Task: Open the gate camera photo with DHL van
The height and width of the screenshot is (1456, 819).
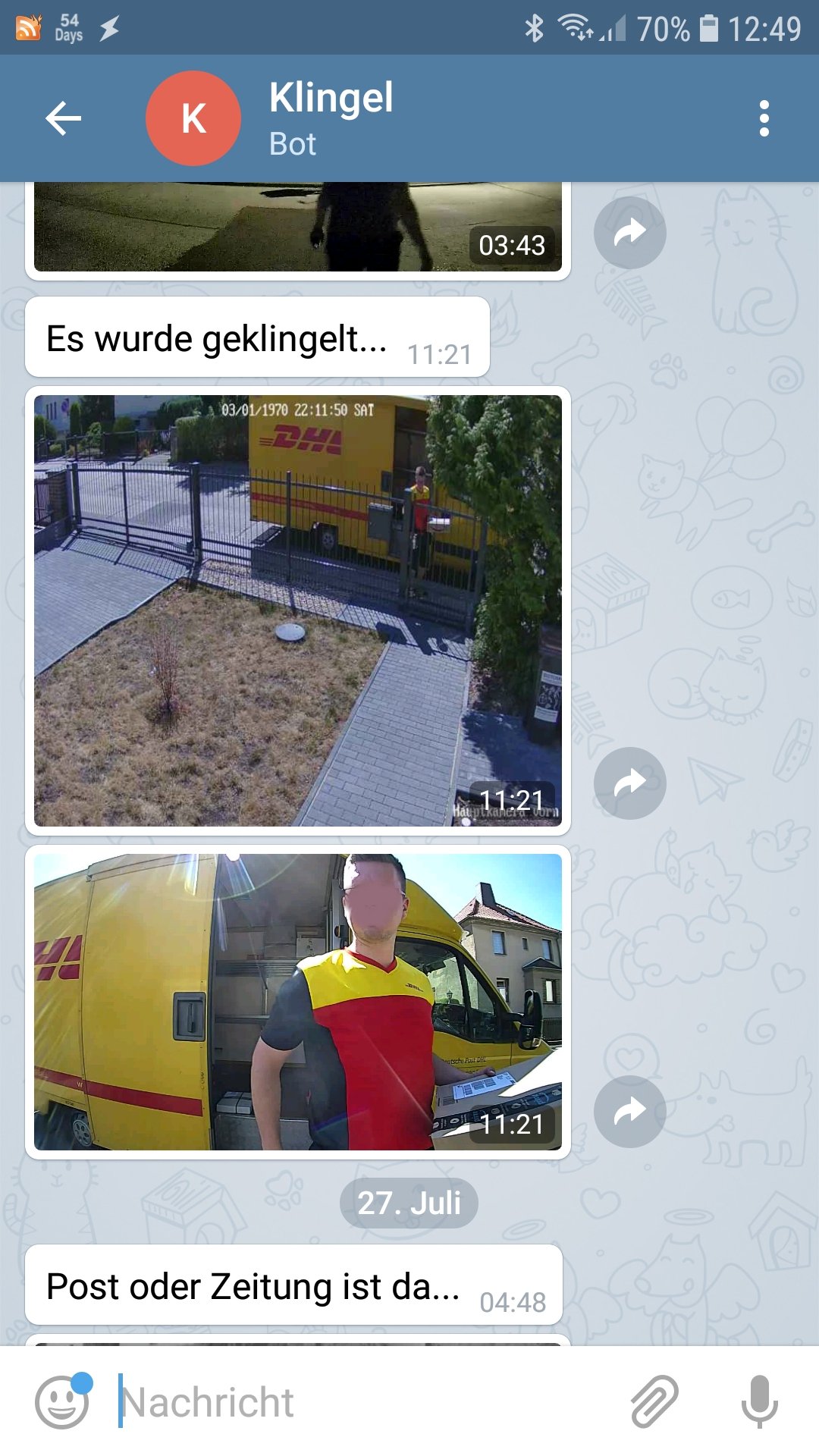Action: point(298,610)
